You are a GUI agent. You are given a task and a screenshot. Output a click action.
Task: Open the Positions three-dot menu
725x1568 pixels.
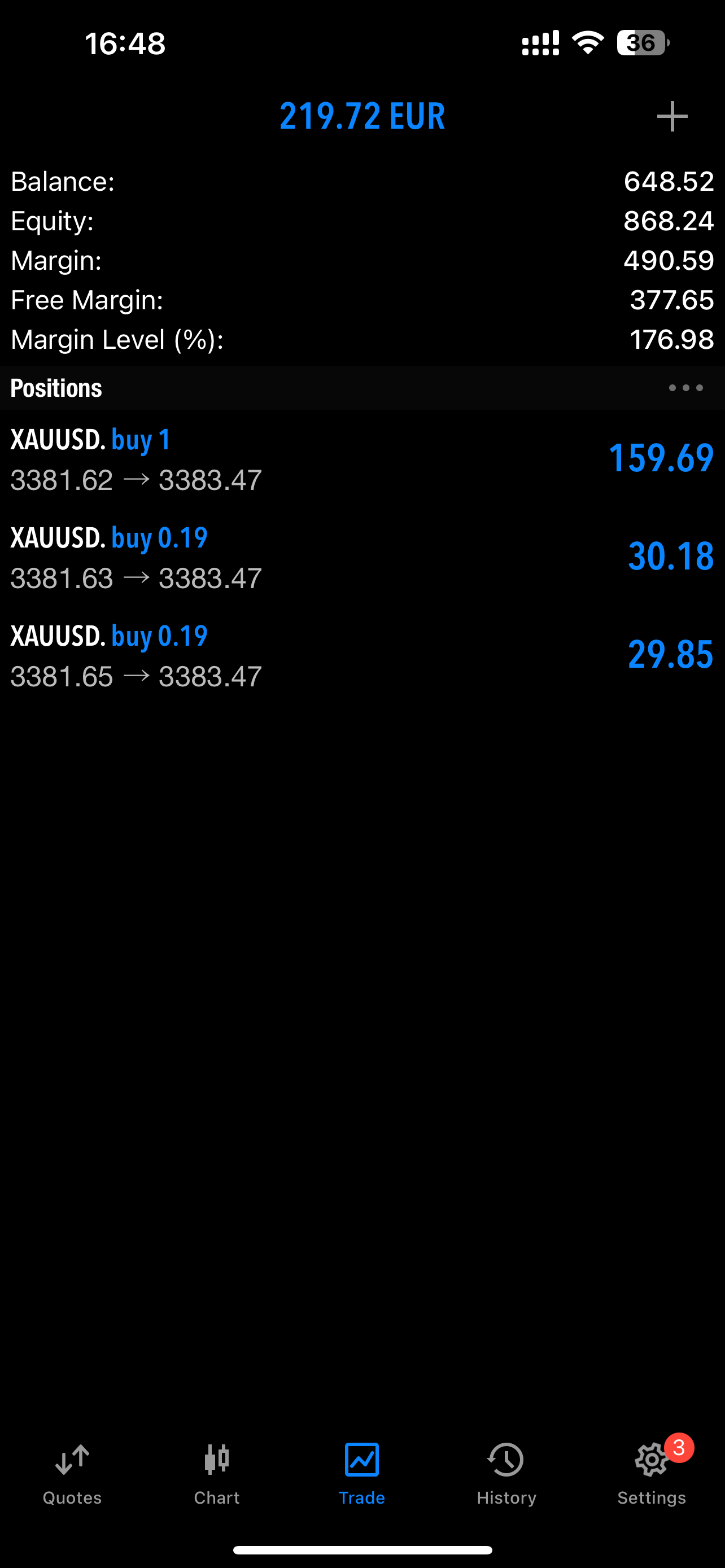point(685,388)
